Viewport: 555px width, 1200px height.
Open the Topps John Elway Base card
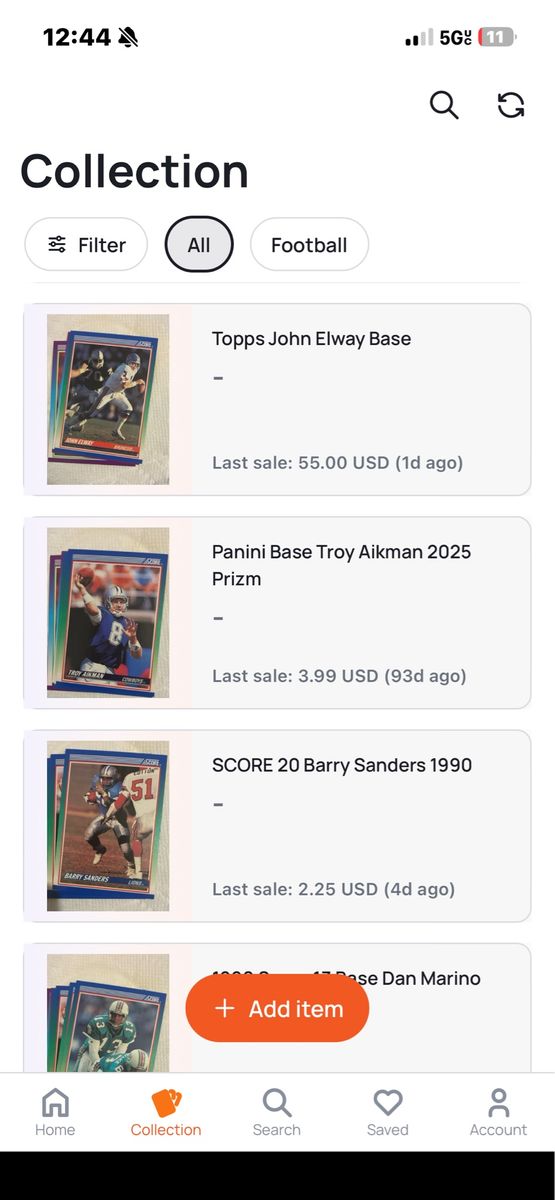coord(277,400)
